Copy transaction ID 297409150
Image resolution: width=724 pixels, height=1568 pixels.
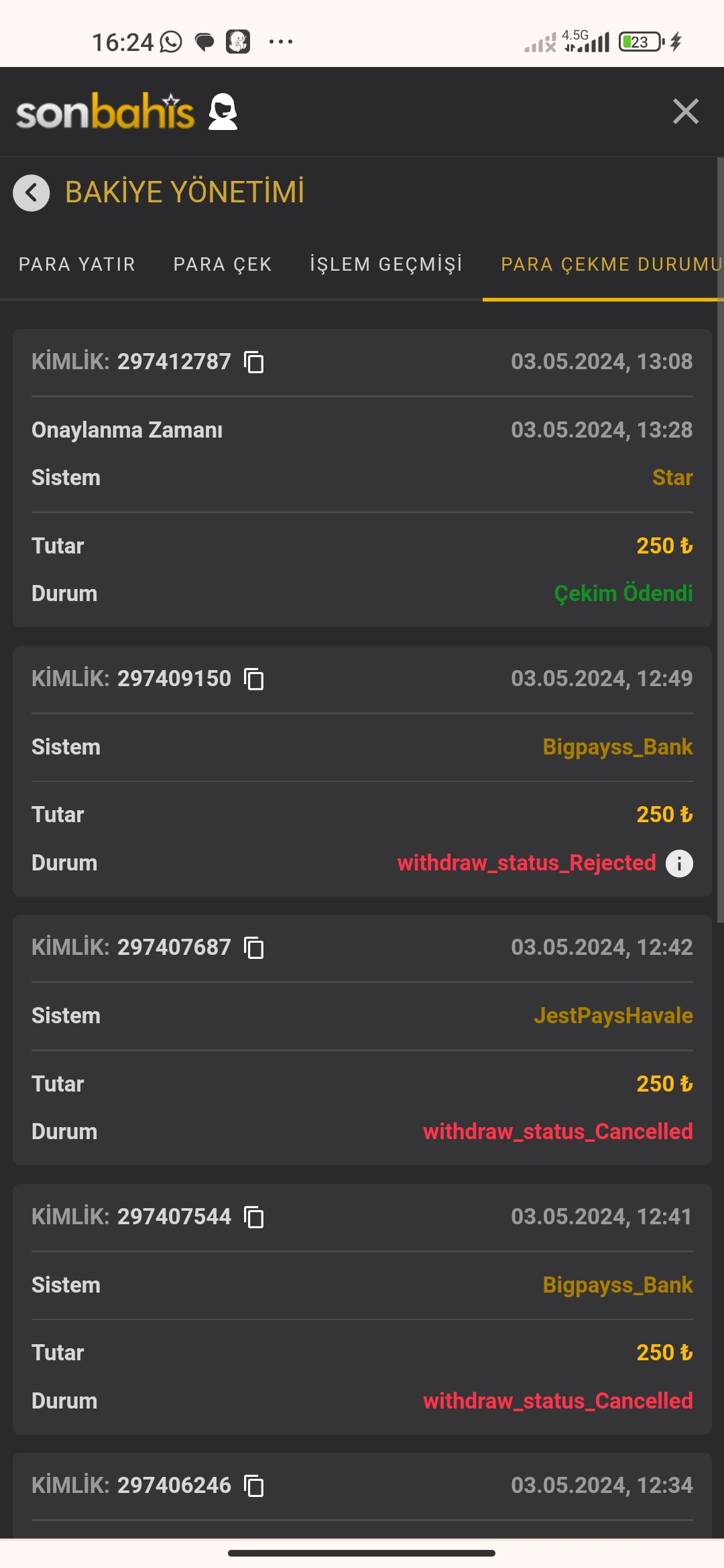[254, 679]
